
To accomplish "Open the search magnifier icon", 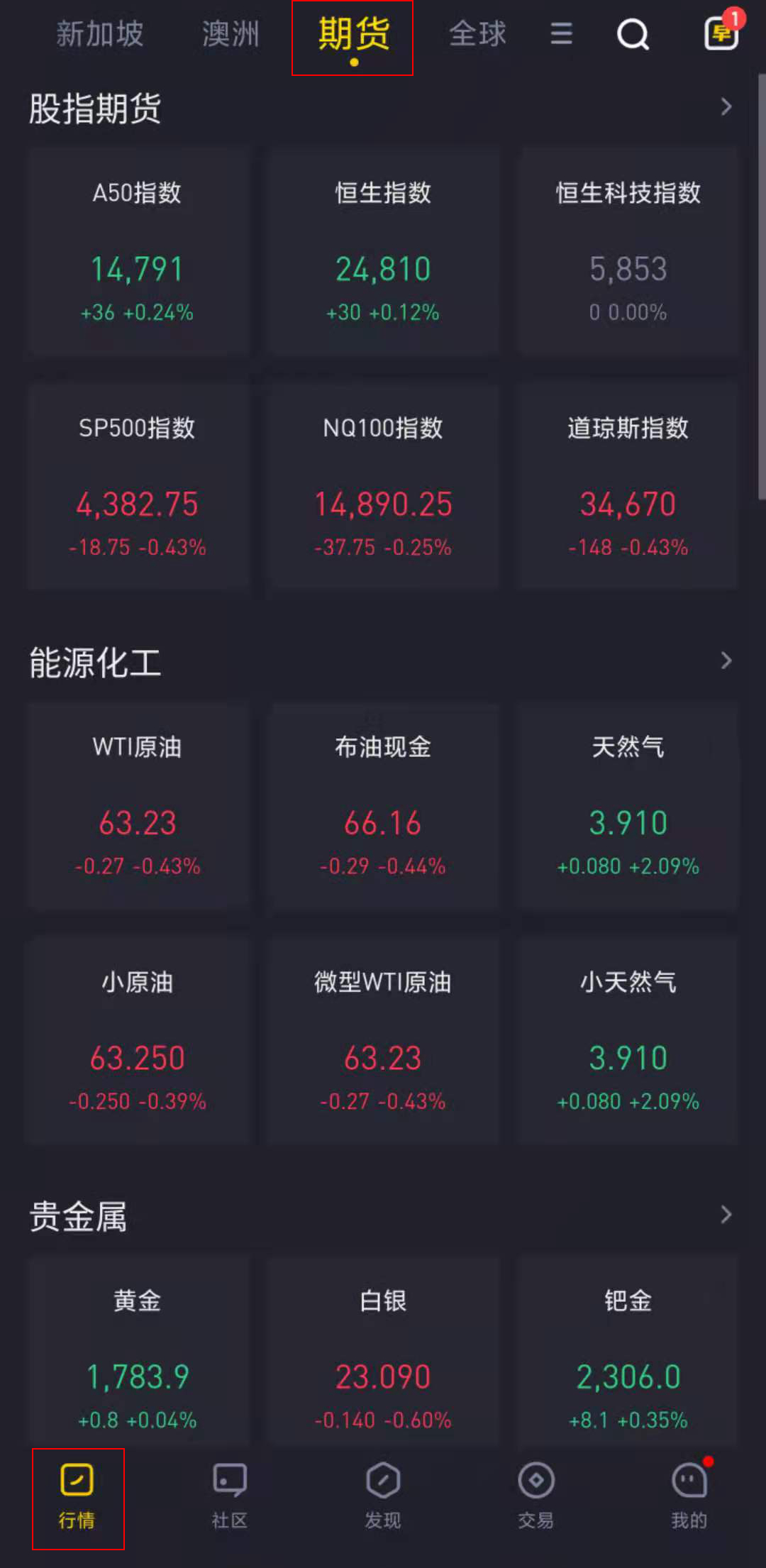I will tap(633, 34).
